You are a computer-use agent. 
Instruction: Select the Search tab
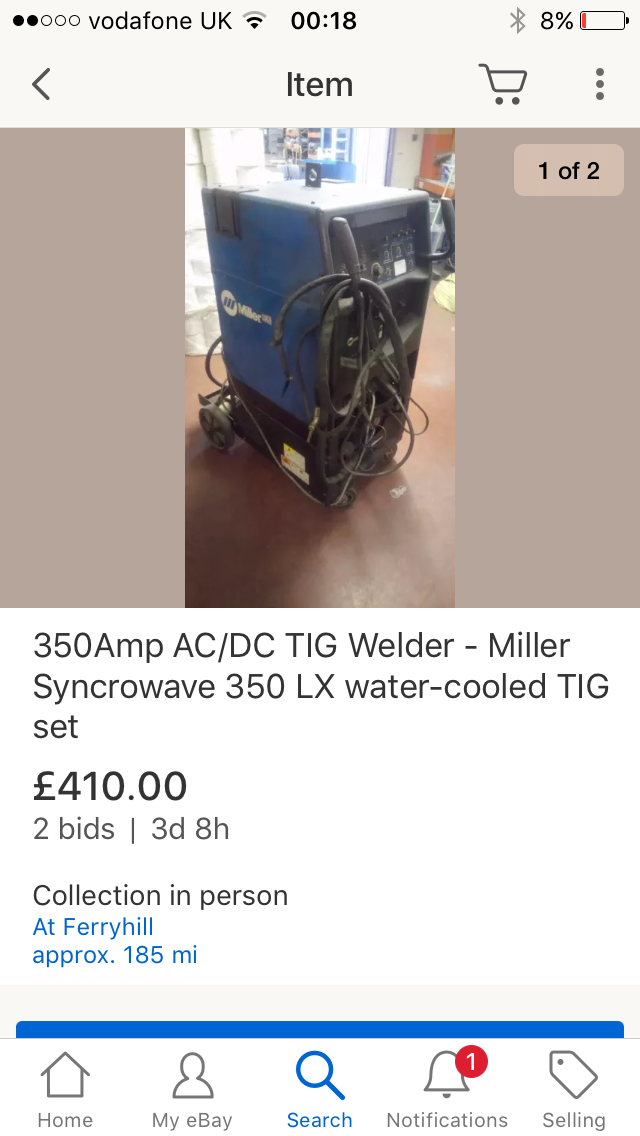pos(320,1089)
